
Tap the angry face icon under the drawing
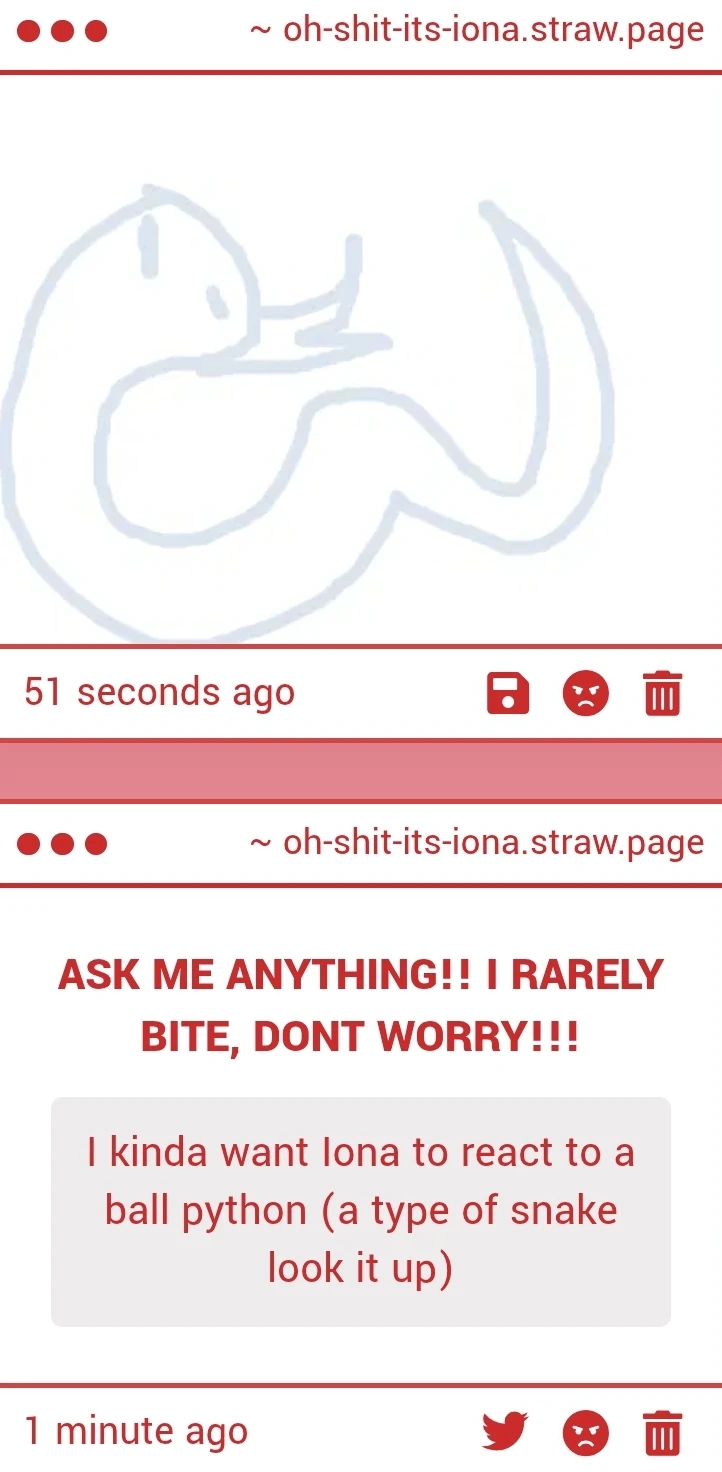pyautogui.click(x=585, y=694)
